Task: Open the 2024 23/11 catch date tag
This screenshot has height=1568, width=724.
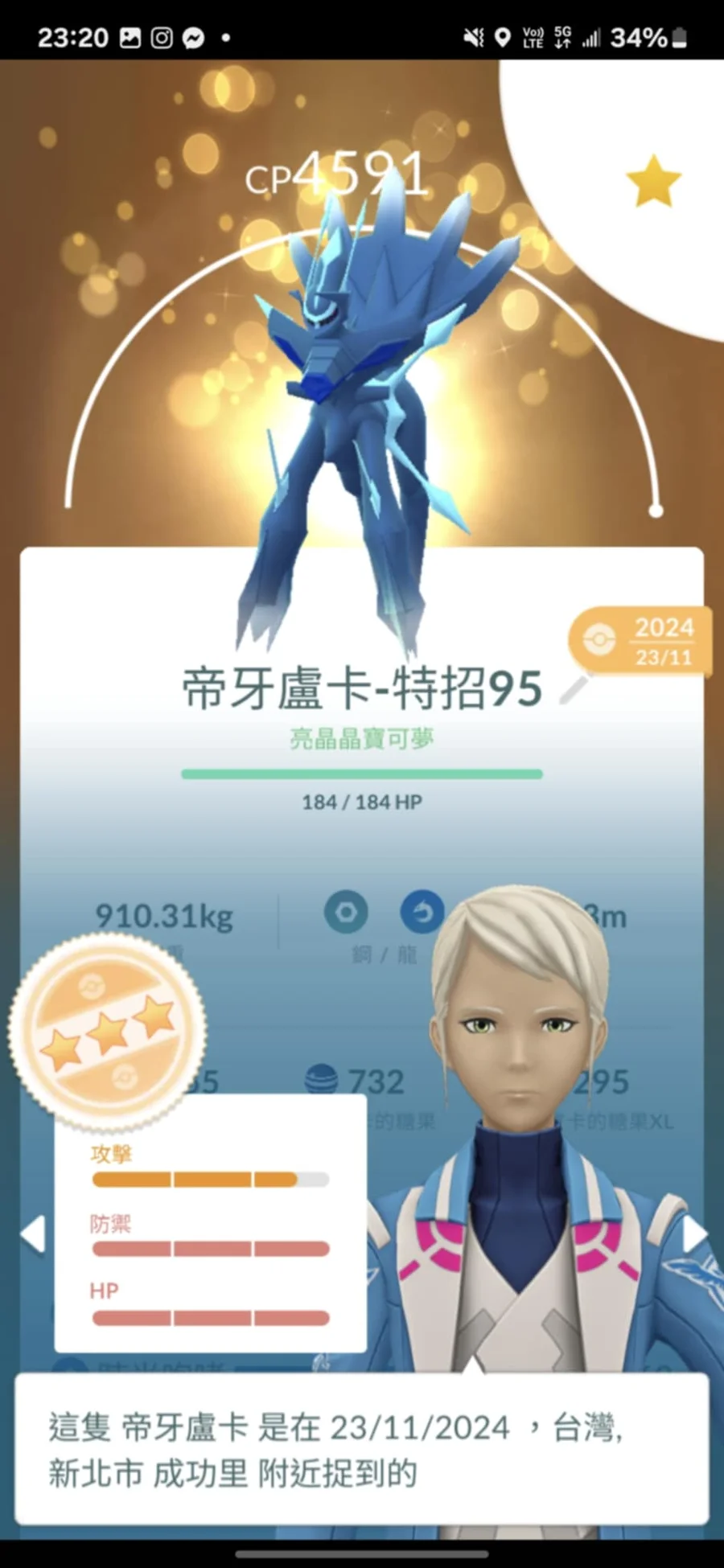Action: tap(640, 642)
